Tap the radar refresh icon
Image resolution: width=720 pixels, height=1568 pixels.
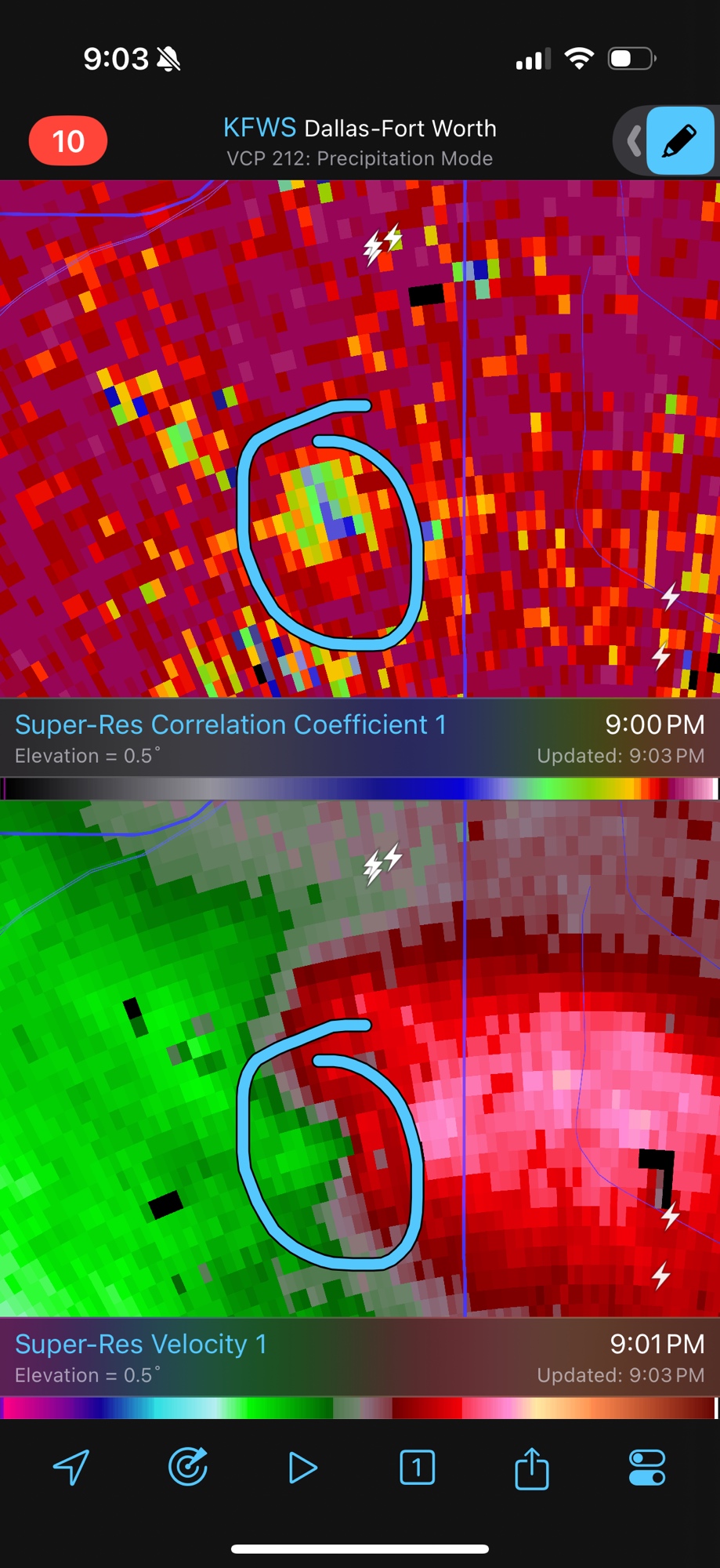click(188, 1467)
